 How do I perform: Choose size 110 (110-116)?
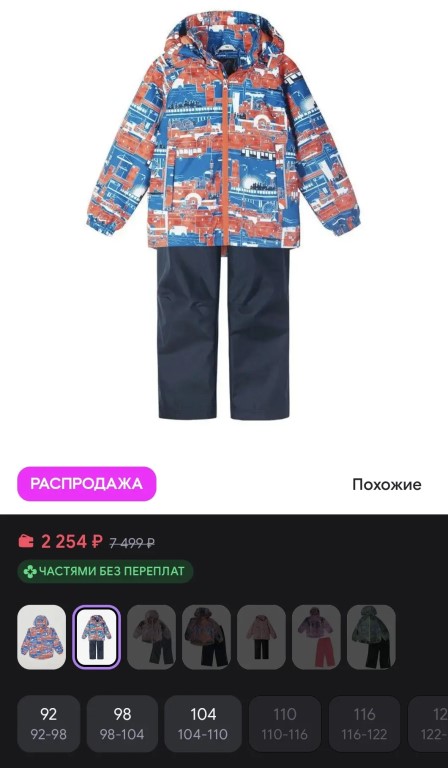tap(284, 724)
